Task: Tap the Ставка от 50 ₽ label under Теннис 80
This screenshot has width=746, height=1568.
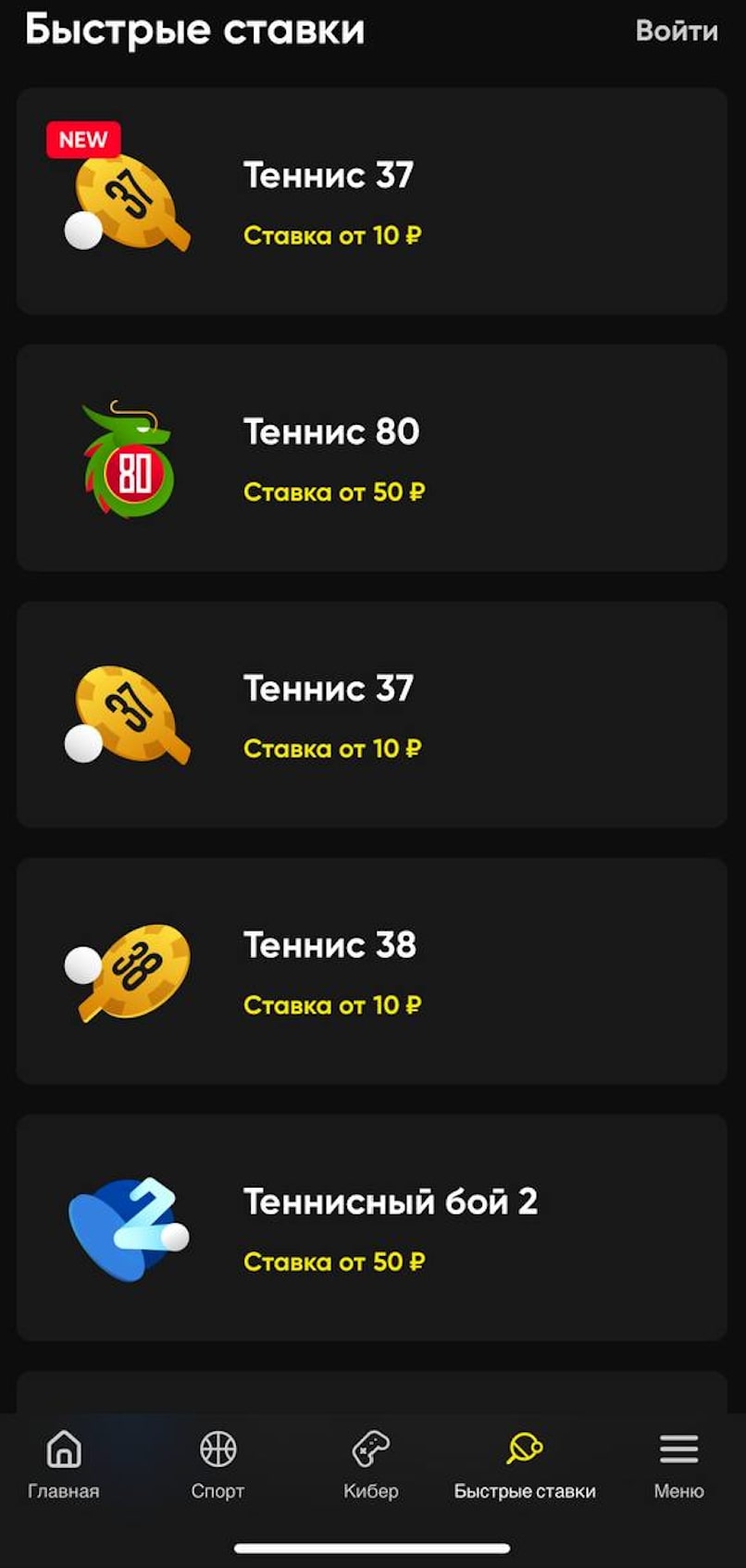Action: [334, 492]
